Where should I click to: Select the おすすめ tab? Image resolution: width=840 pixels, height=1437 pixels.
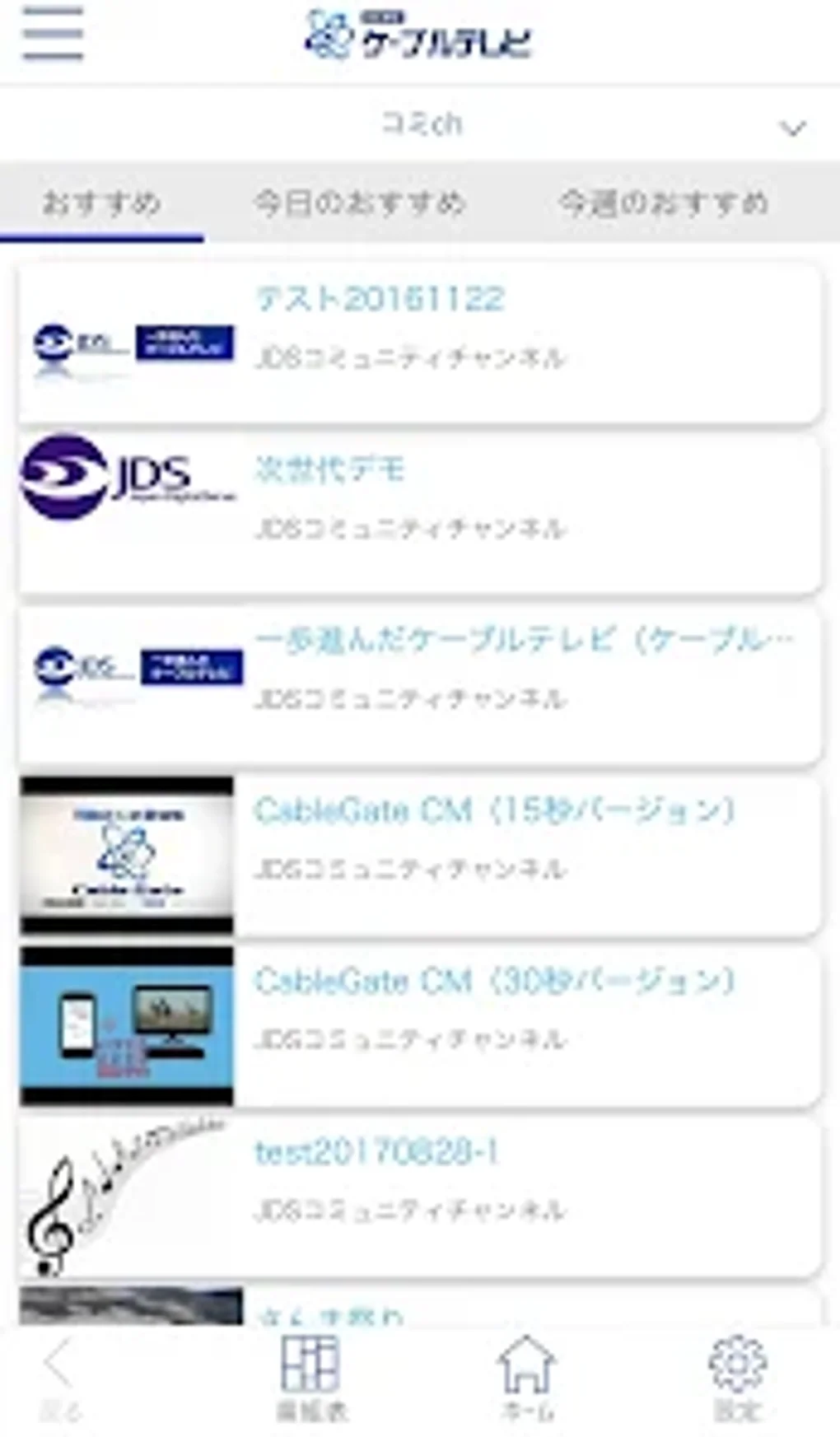click(x=102, y=200)
